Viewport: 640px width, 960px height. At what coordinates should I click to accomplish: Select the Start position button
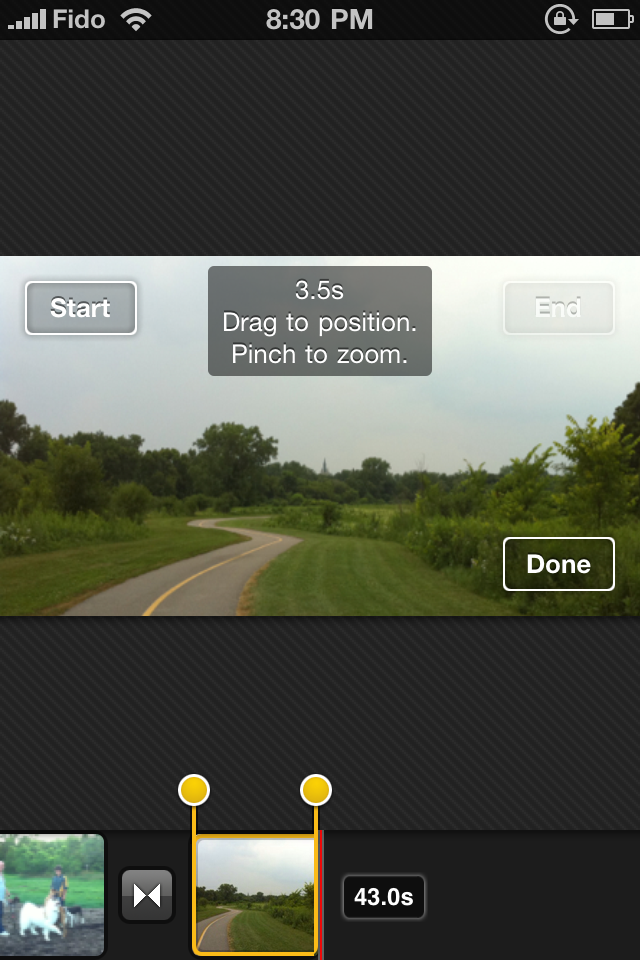coord(80,307)
